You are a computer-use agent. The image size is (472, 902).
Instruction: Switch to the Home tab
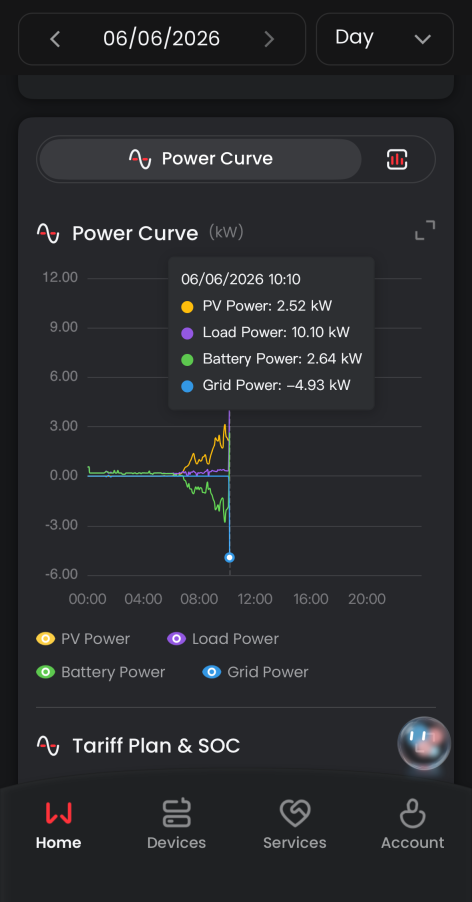59,825
